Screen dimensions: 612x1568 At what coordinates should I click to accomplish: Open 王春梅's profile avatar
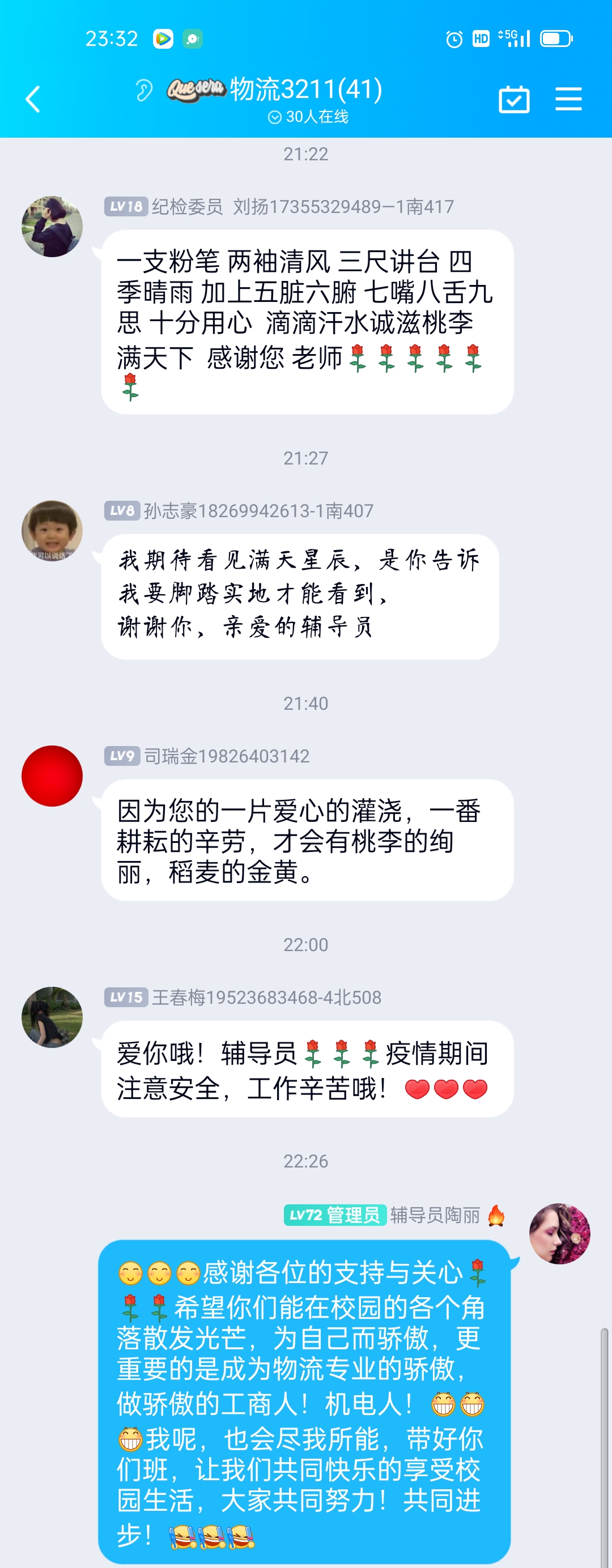(x=52, y=1016)
